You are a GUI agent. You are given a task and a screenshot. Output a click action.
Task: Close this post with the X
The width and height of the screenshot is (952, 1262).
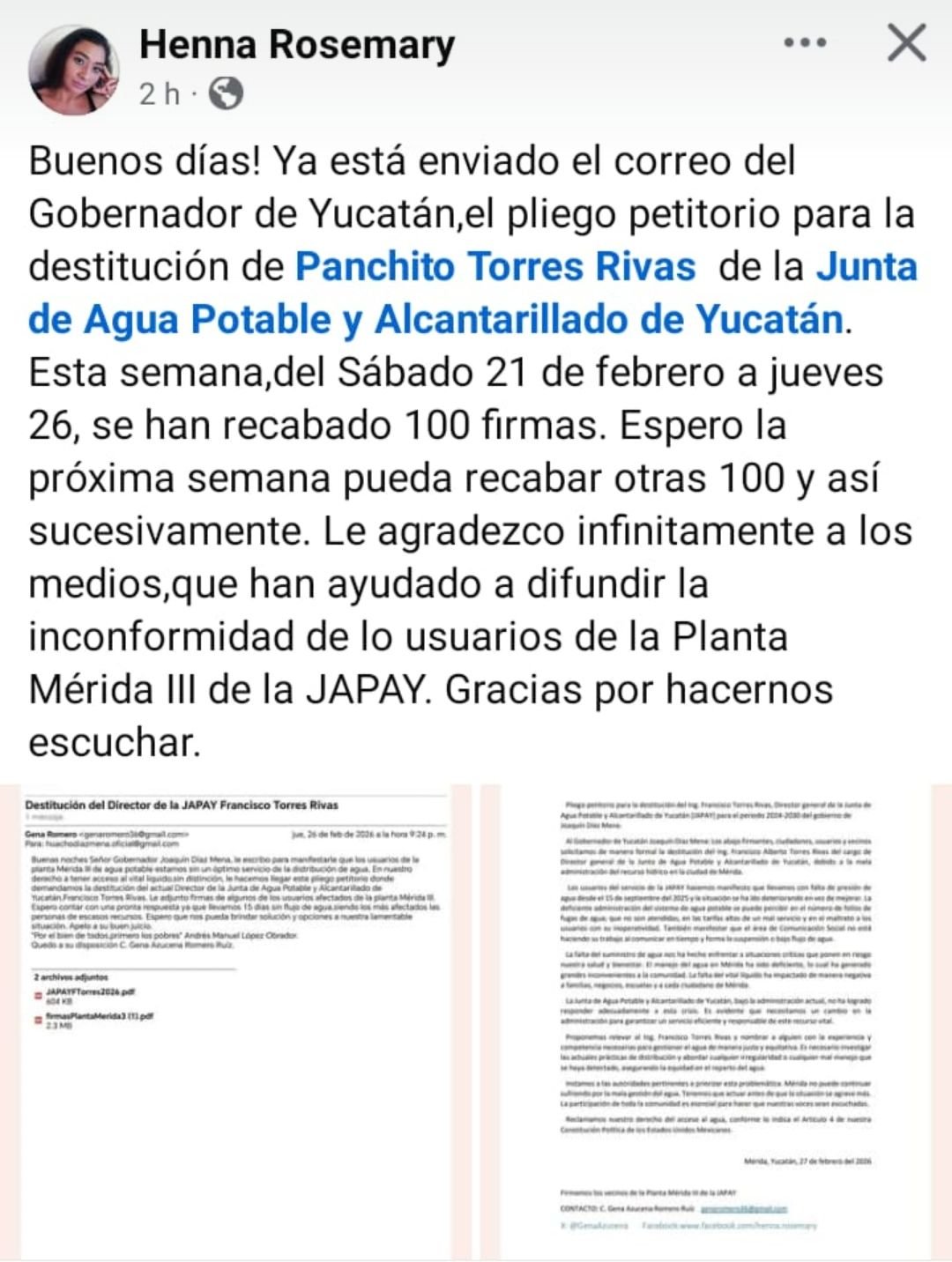point(906,42)
